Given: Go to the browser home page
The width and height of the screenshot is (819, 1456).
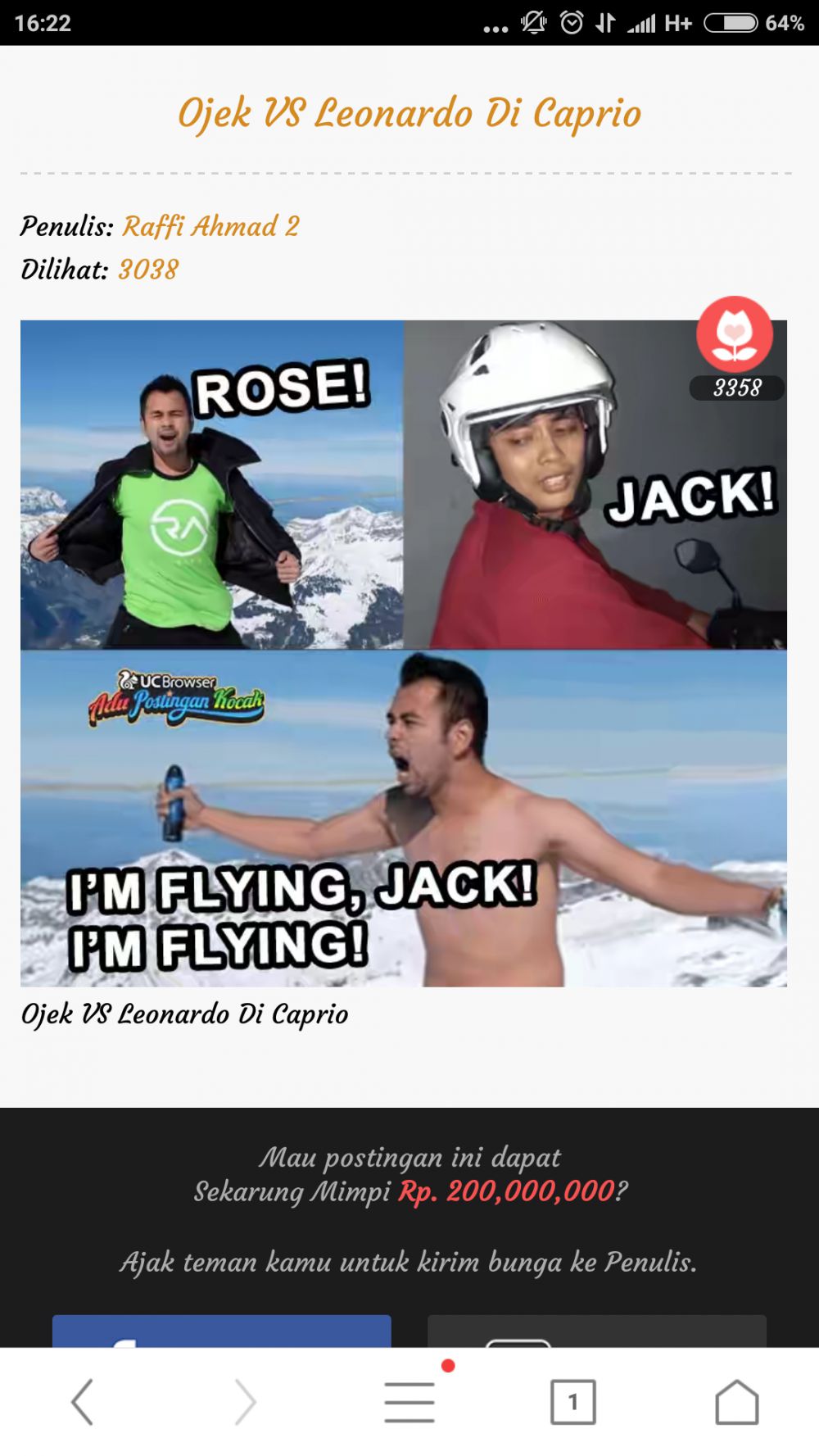Looking at the screenshot, I should click(x=736, y=1402).
